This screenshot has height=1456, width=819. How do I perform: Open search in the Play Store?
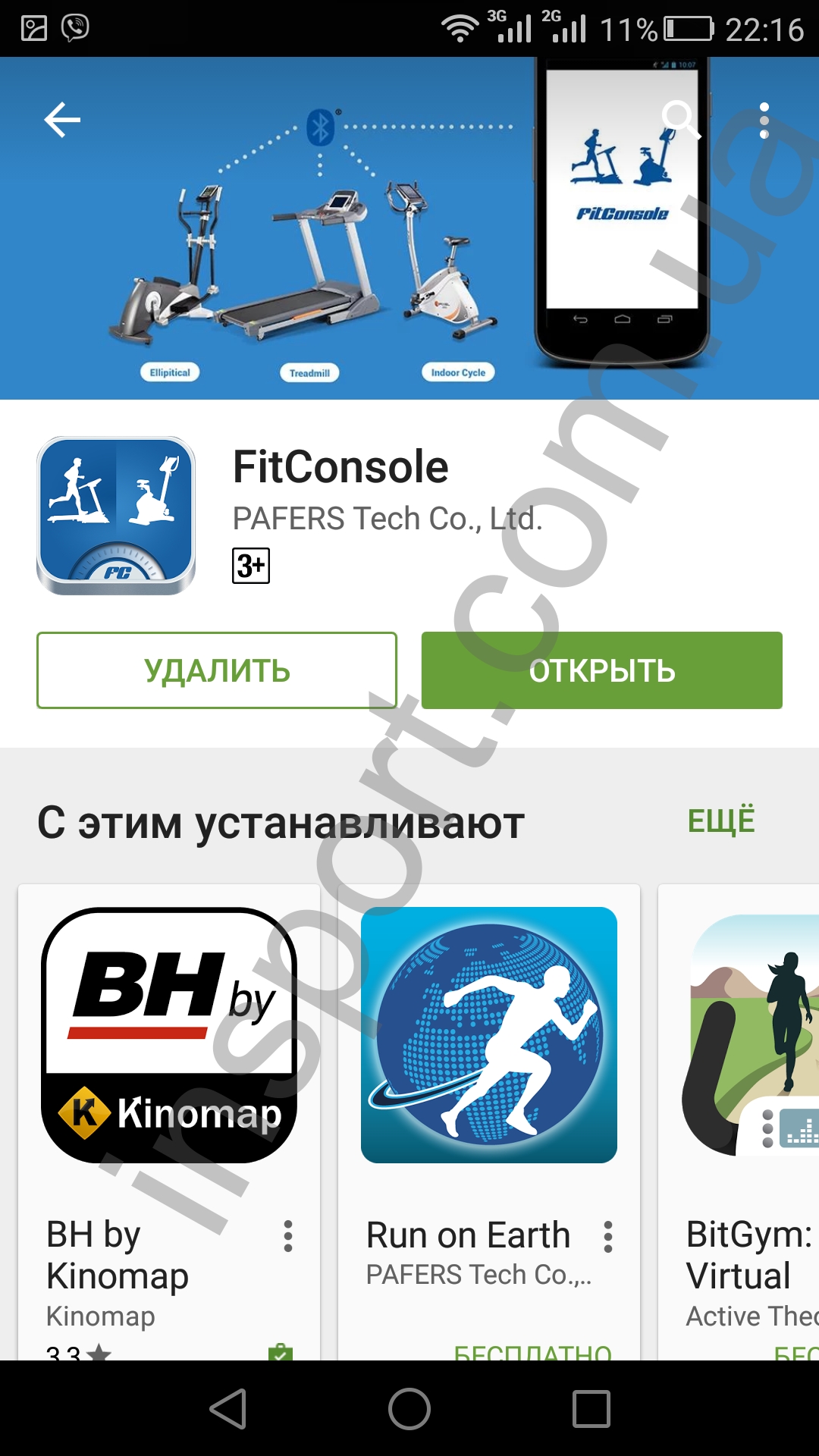click(x=677, y=119)
